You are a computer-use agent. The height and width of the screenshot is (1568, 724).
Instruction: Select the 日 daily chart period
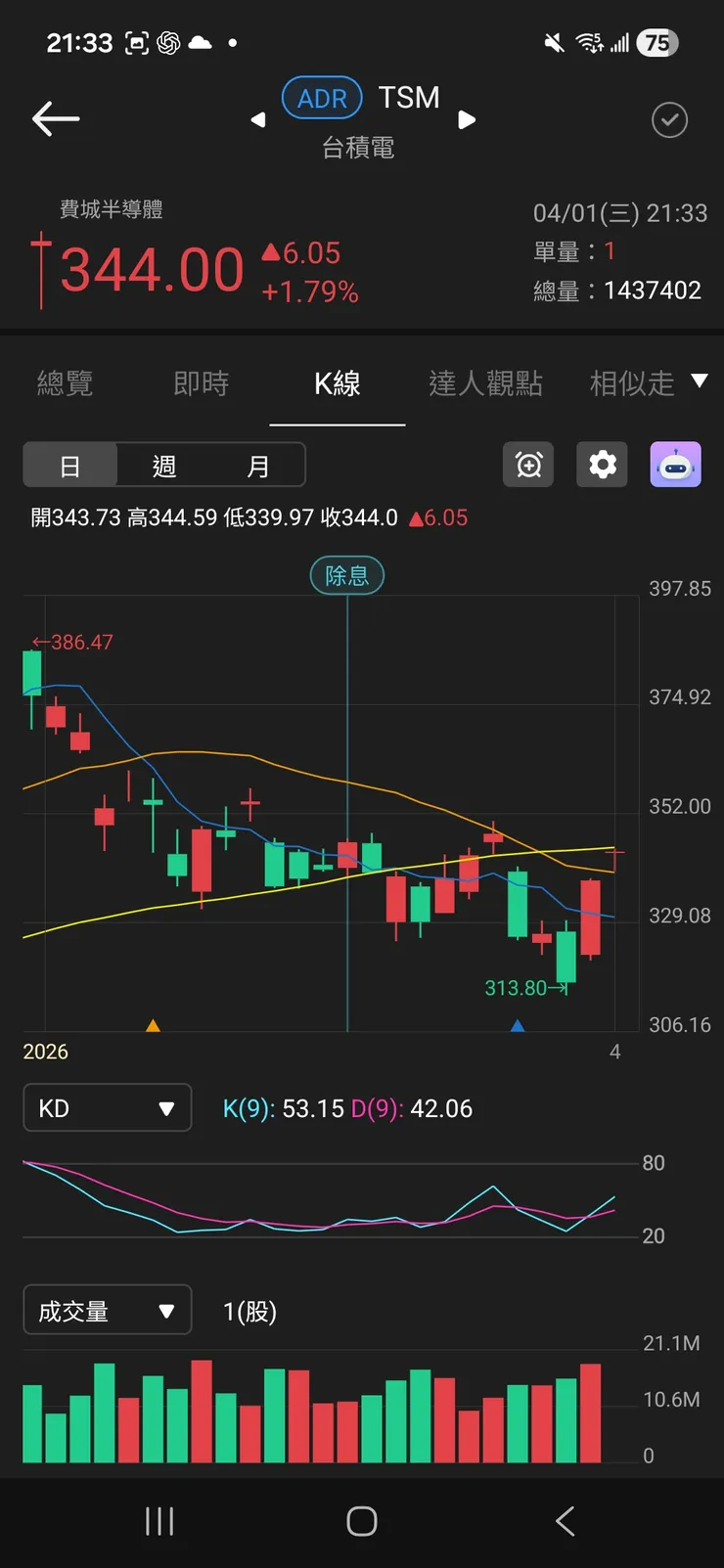pyautogui.click(x=70, y=466)
